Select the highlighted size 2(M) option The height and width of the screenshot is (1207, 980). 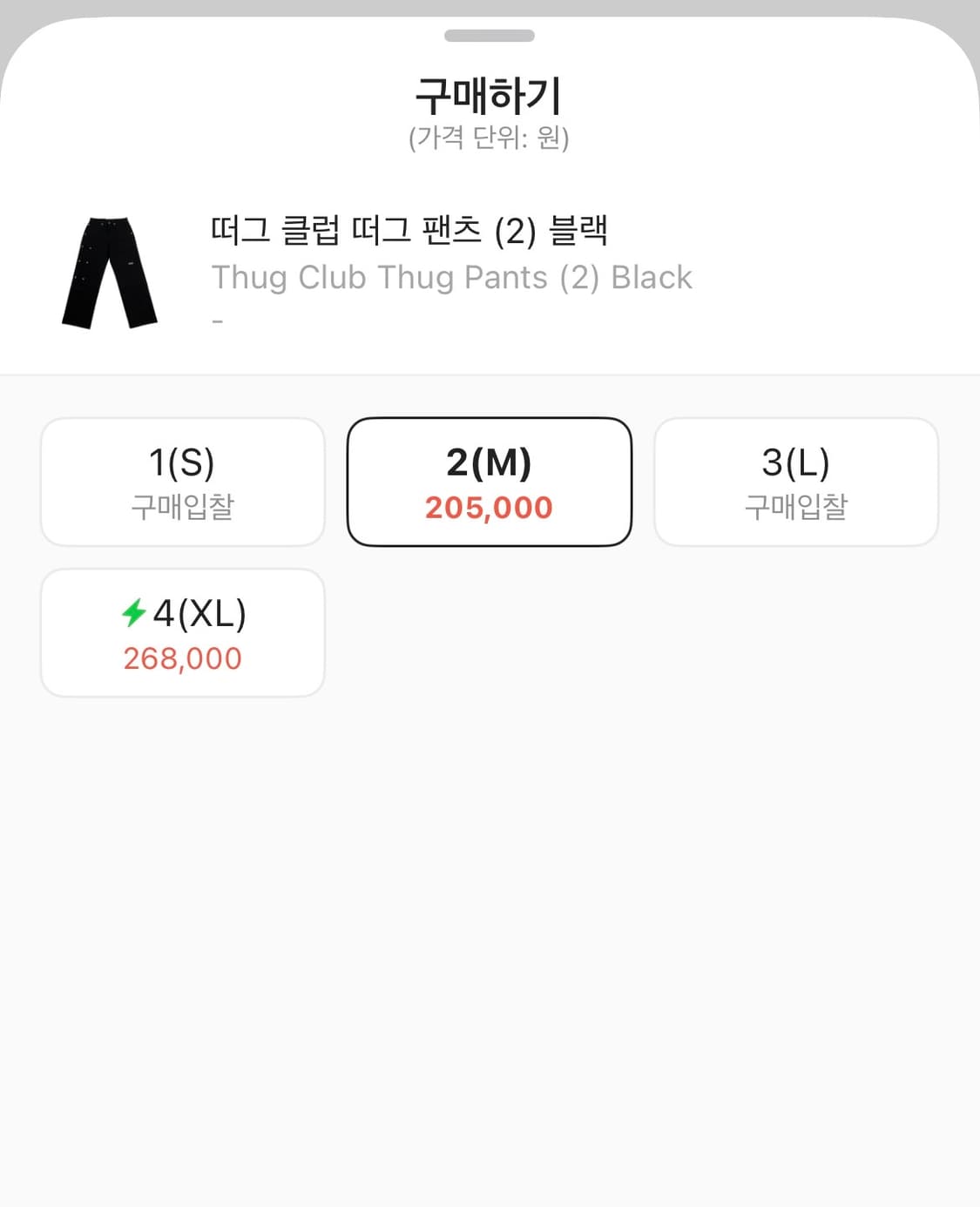point(489,481)
